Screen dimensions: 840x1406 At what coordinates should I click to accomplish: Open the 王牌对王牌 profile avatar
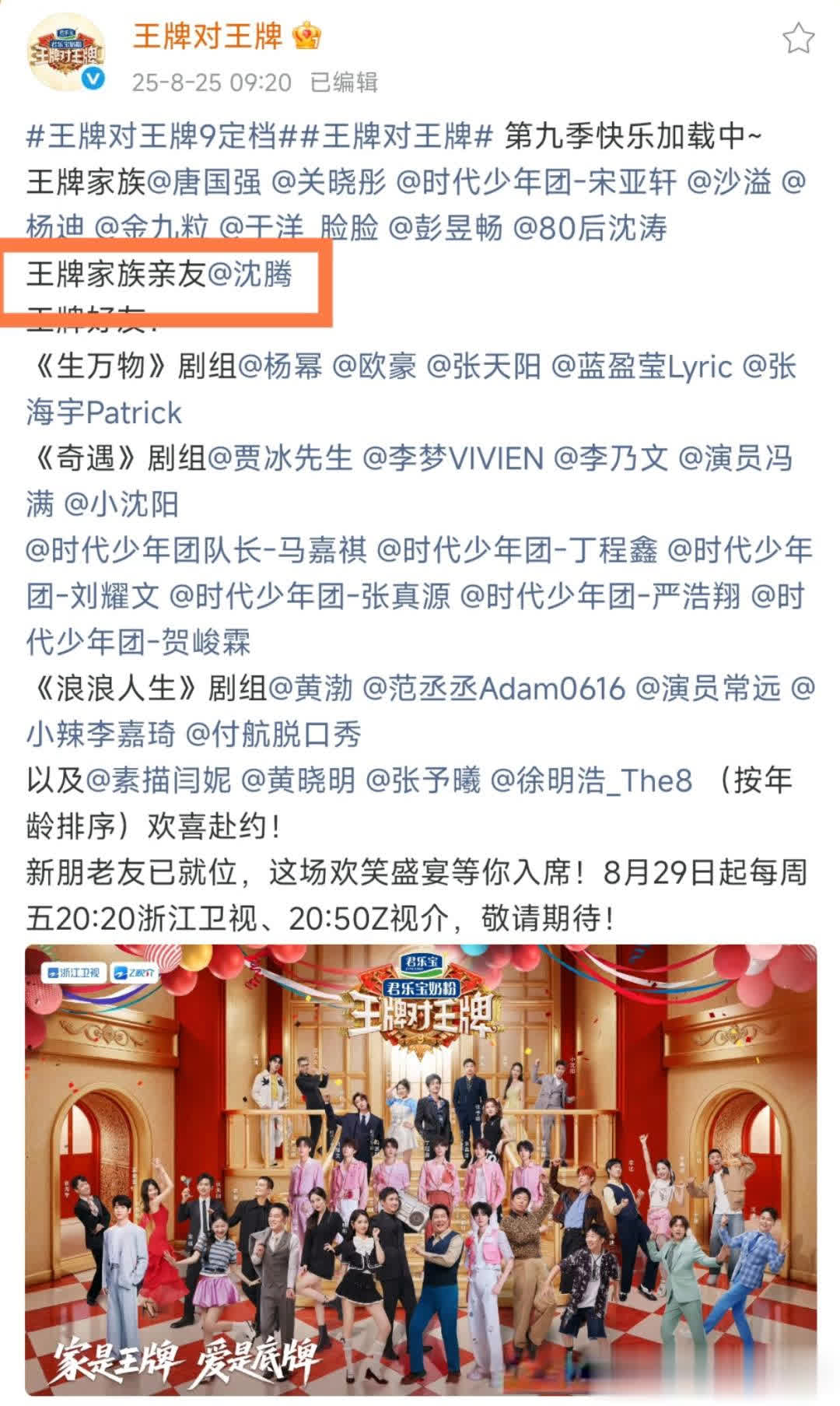66,54
